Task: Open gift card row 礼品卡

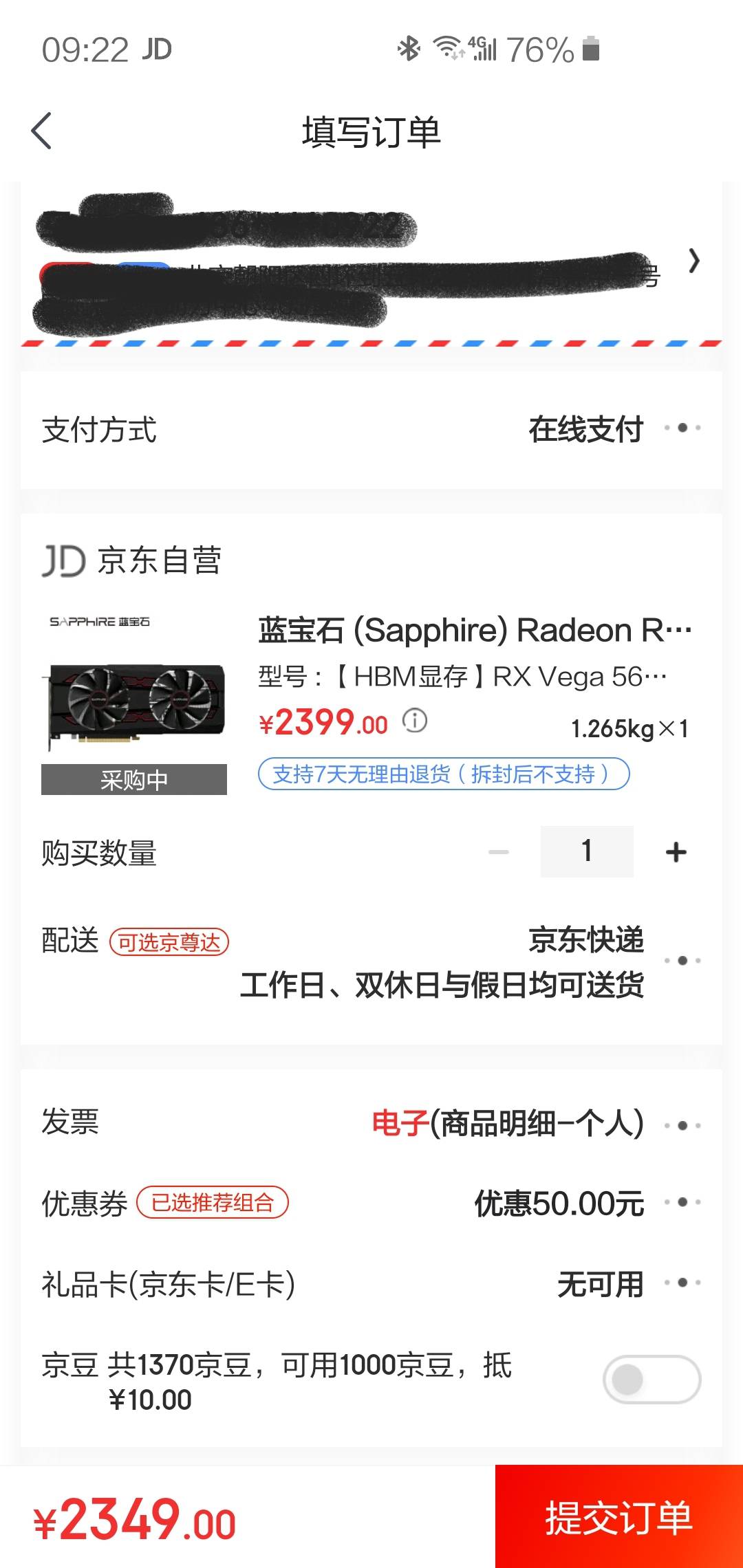Action: point(371,1284)
